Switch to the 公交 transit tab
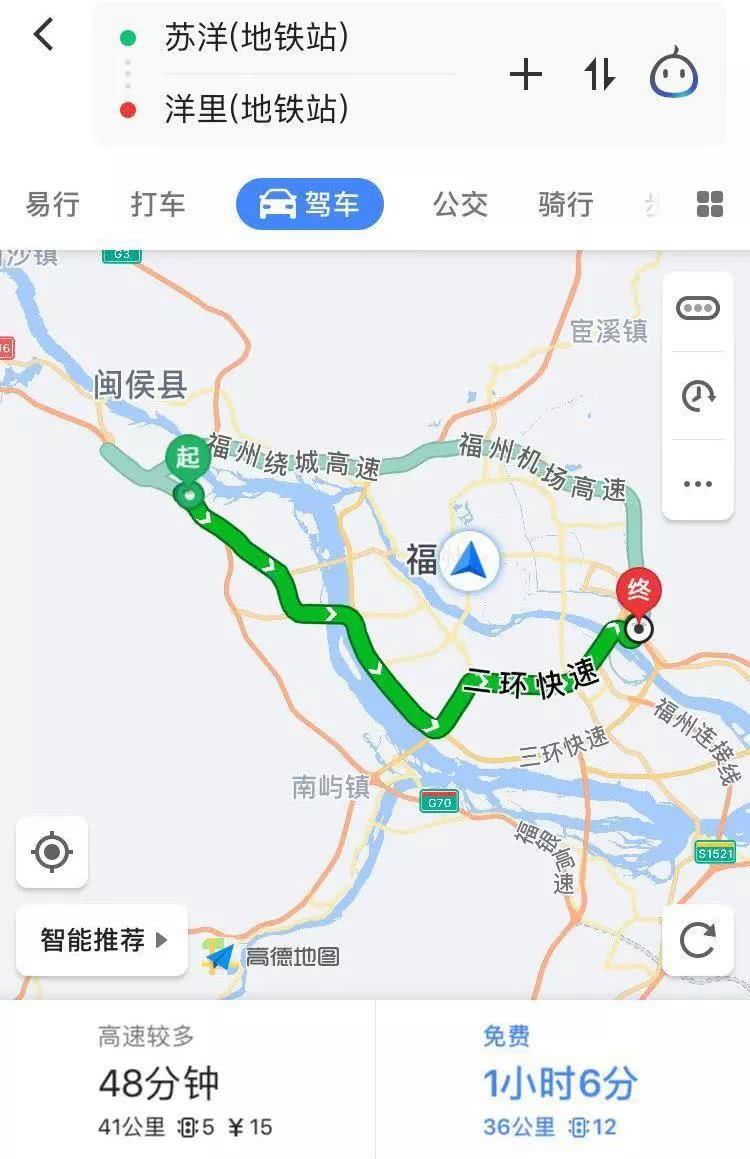Viewport: 750px width, 1159px height. click(460, 205)
